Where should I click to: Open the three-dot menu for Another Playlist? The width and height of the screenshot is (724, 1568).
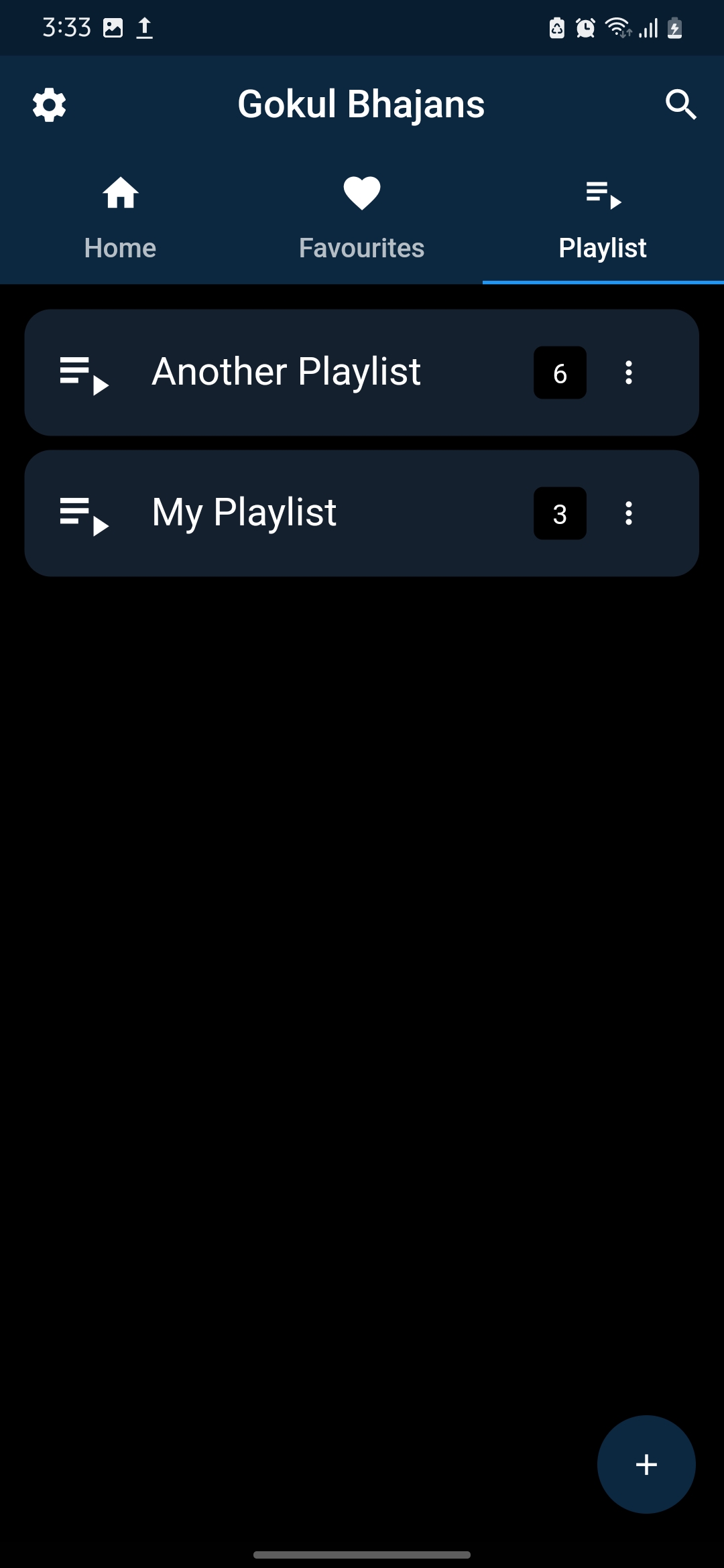(x=629, y=373)
